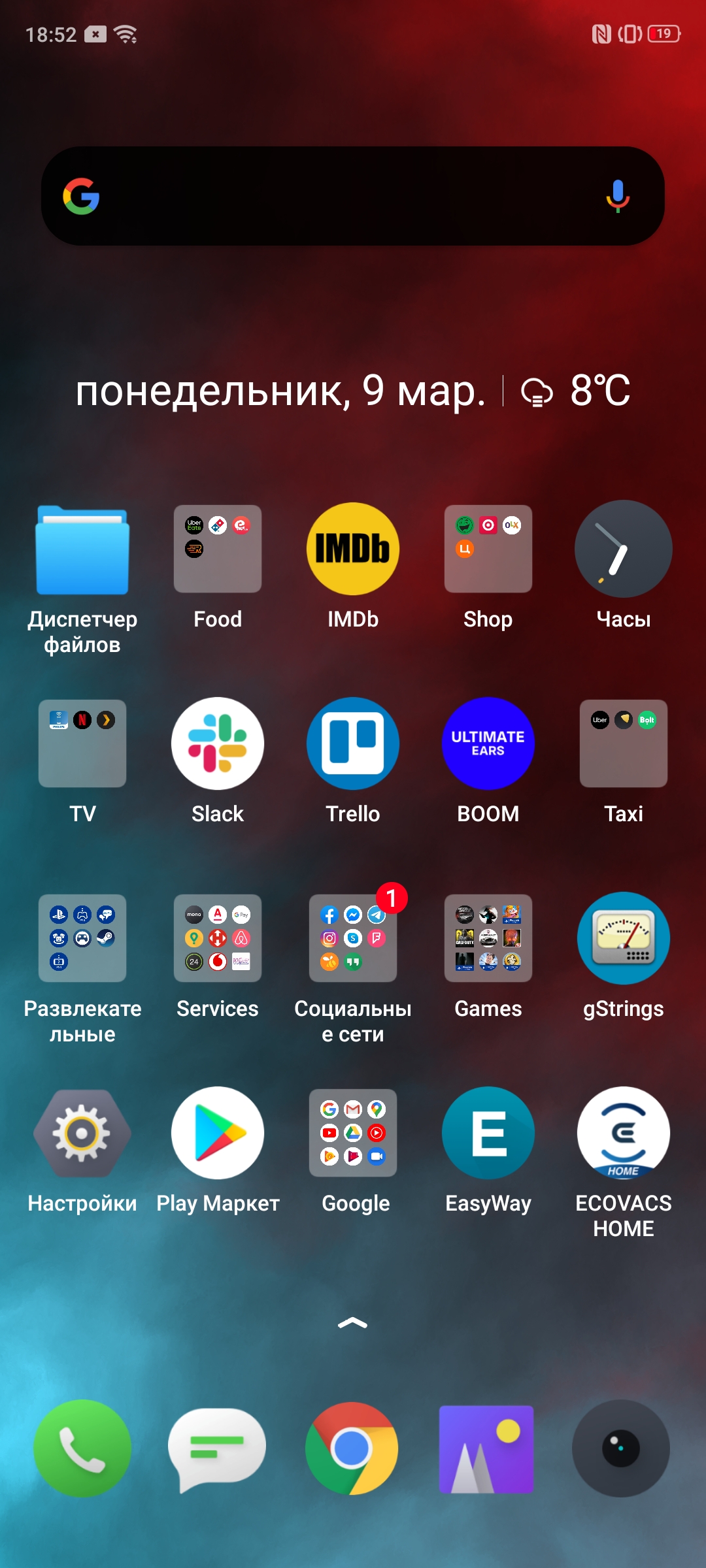Open the Food folder

coord(218,550)
